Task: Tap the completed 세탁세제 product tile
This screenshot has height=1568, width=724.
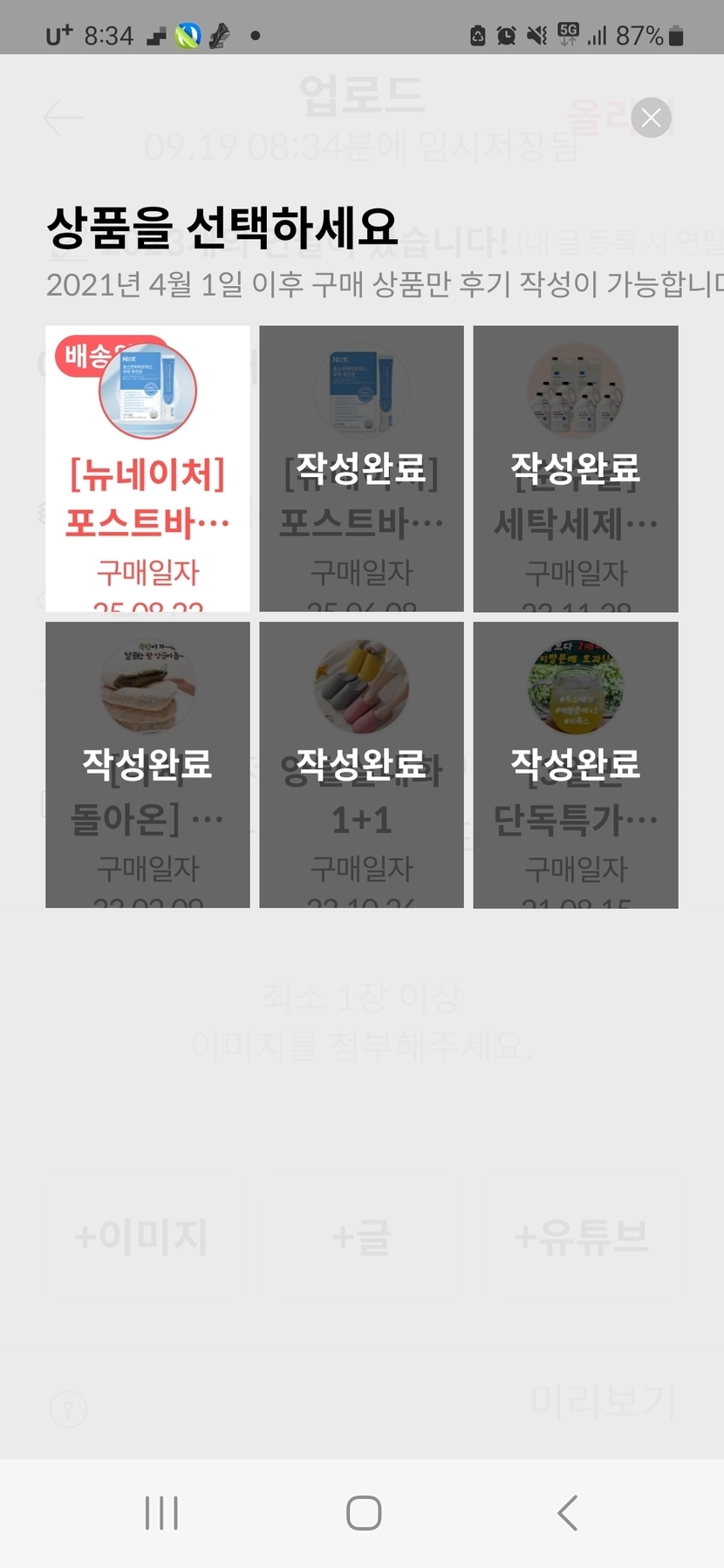Action: (575, 468)
